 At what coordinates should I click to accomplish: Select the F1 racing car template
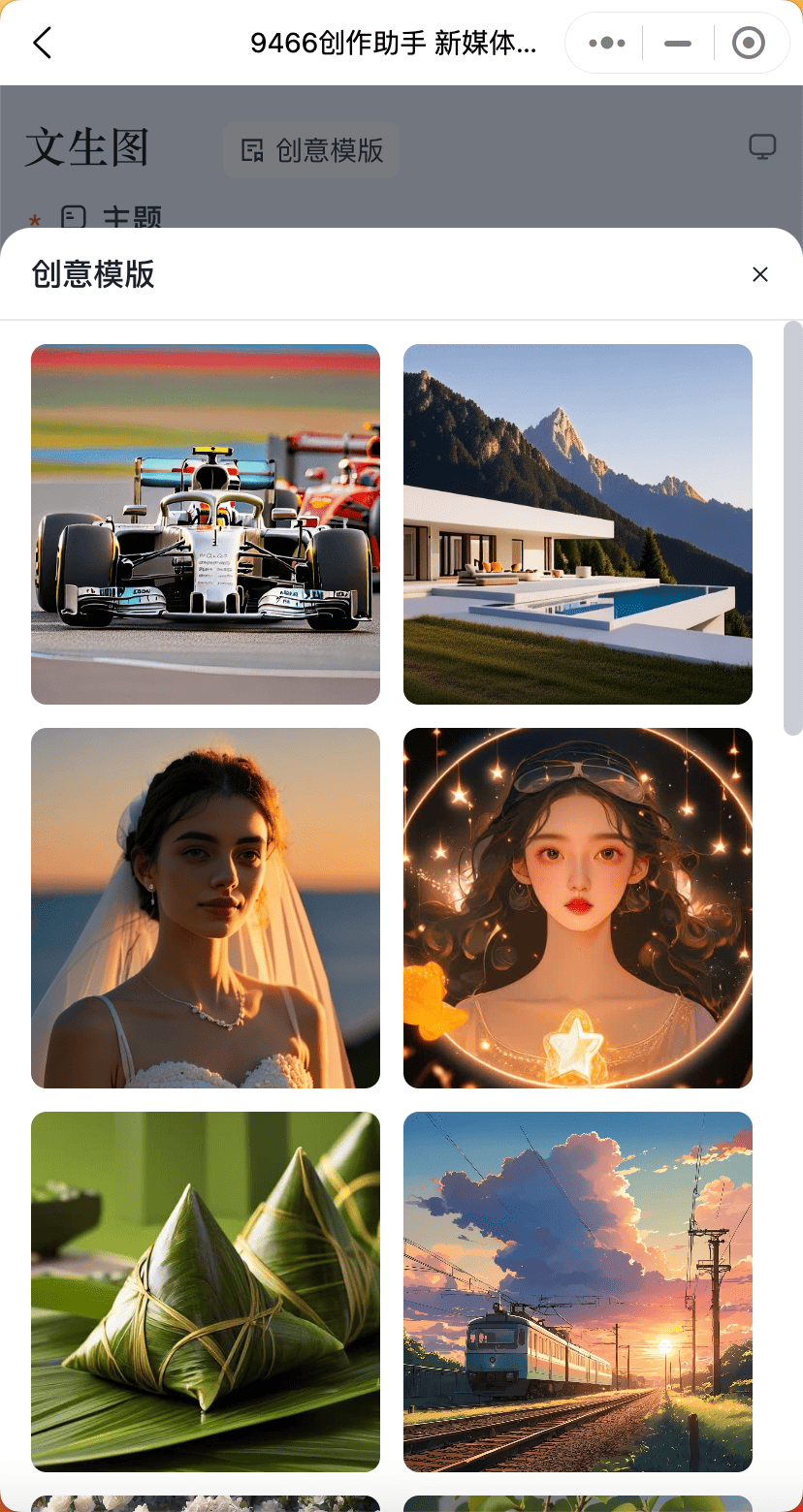(206, 524)
